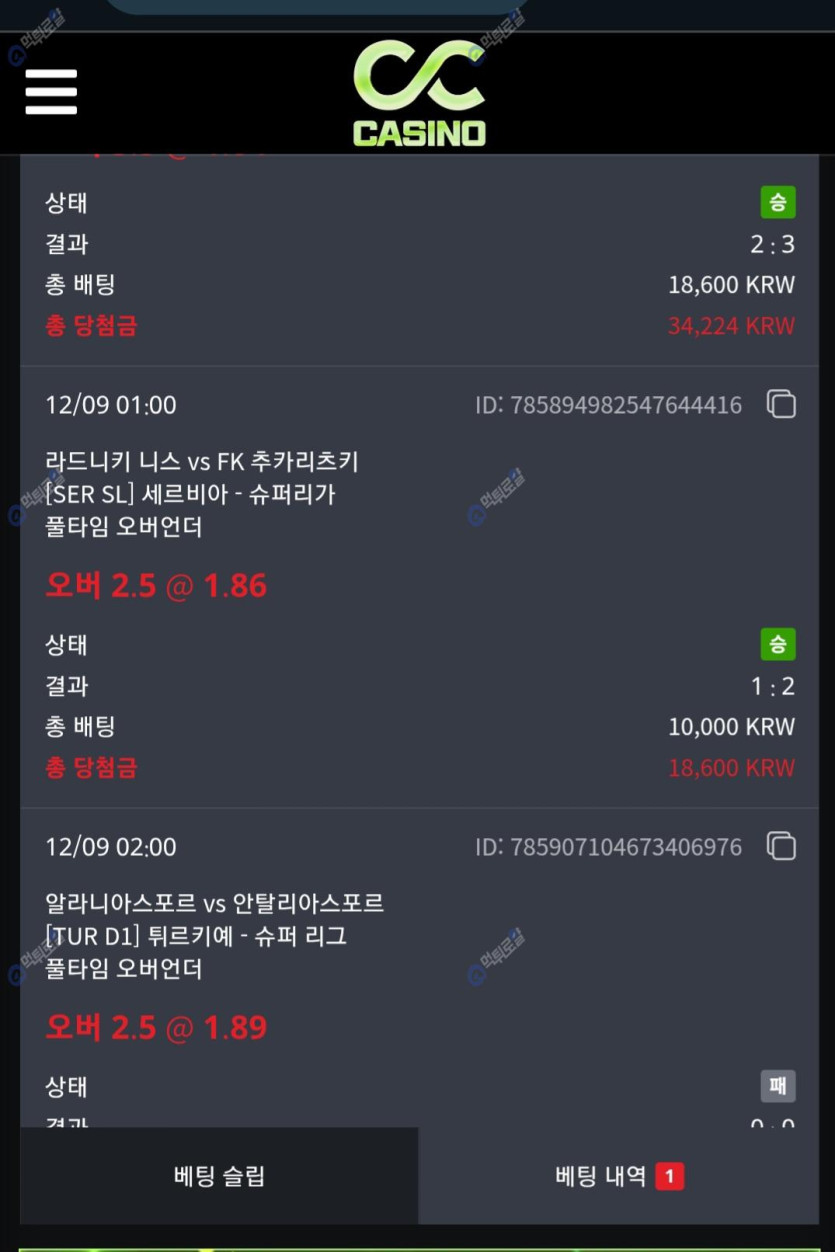Viewport: 835px width, 1252px height.
Task: Open the hamburger menu
Action: click(51, 92)
